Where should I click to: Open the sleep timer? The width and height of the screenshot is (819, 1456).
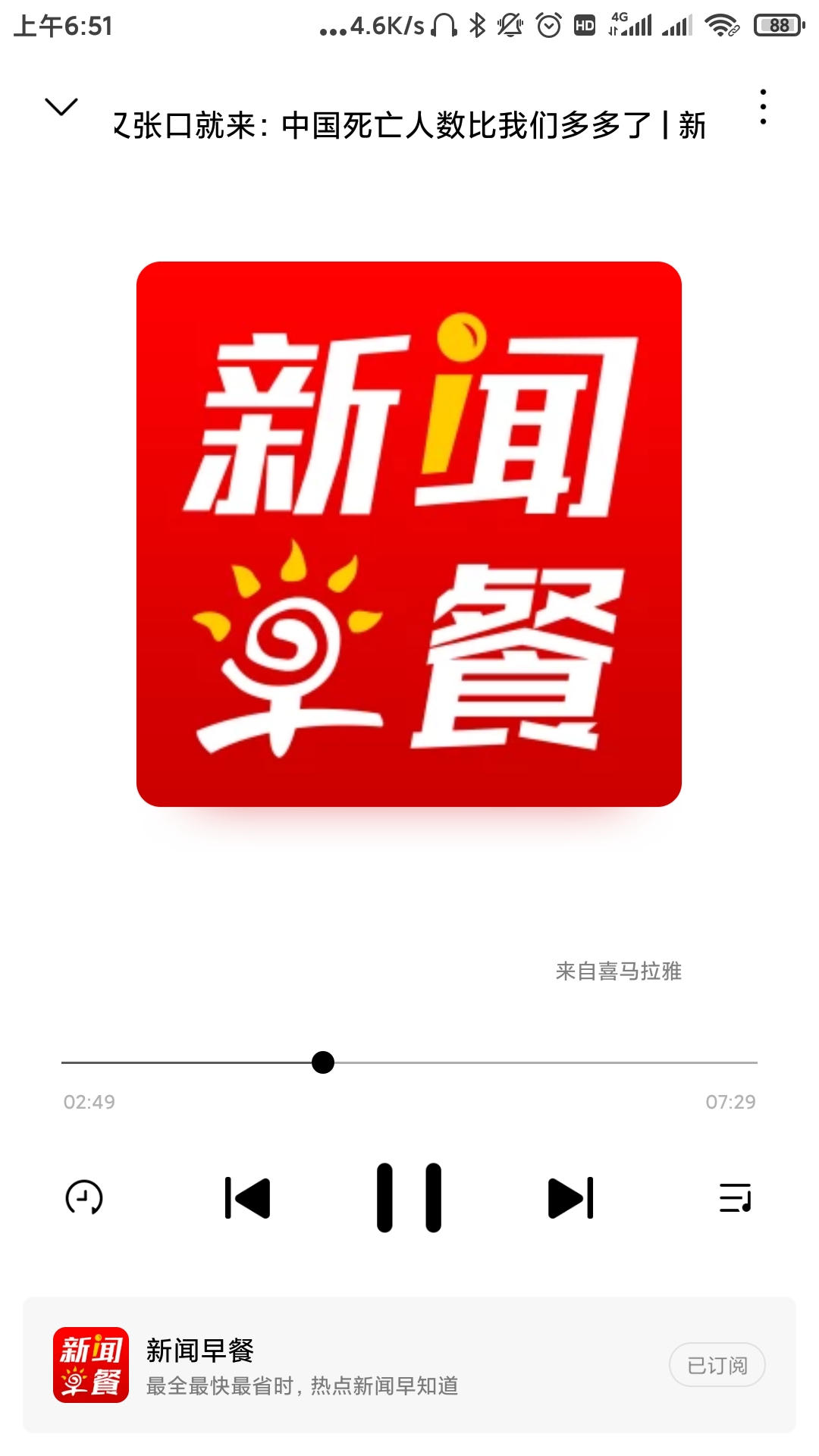click(x=84, y=1198)
